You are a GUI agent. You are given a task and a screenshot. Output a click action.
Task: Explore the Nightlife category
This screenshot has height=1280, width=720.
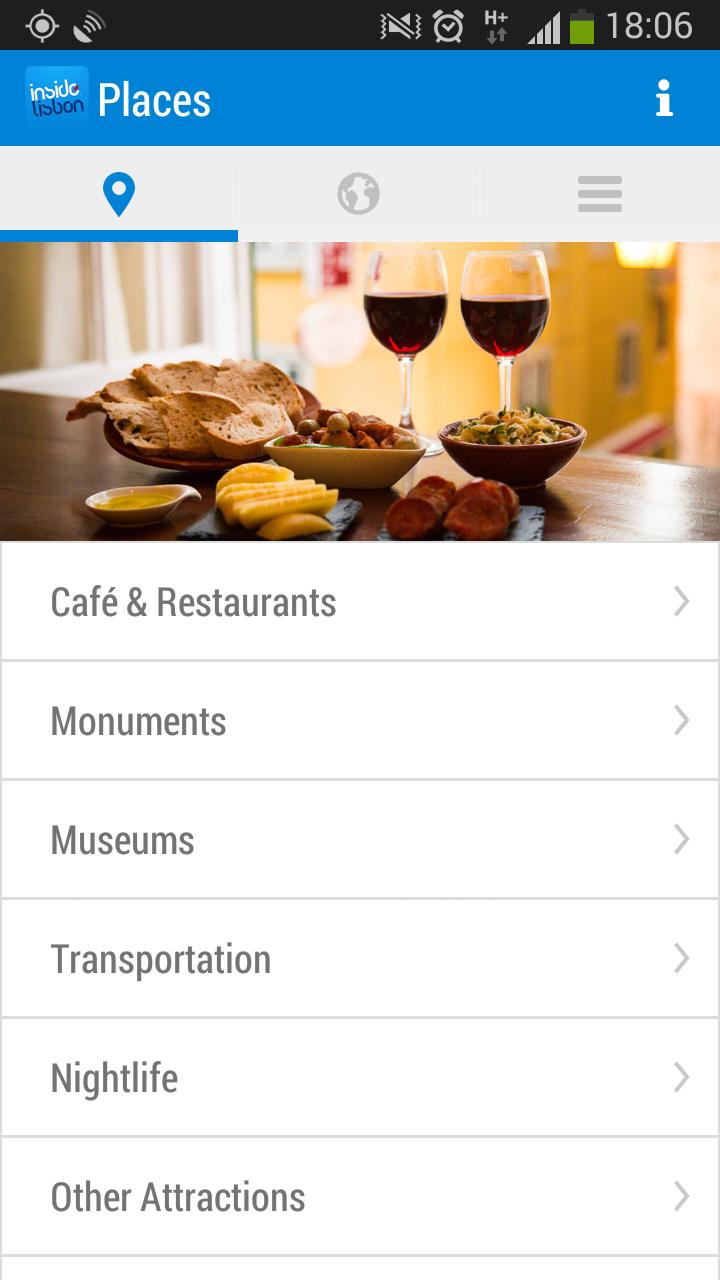360,1078
